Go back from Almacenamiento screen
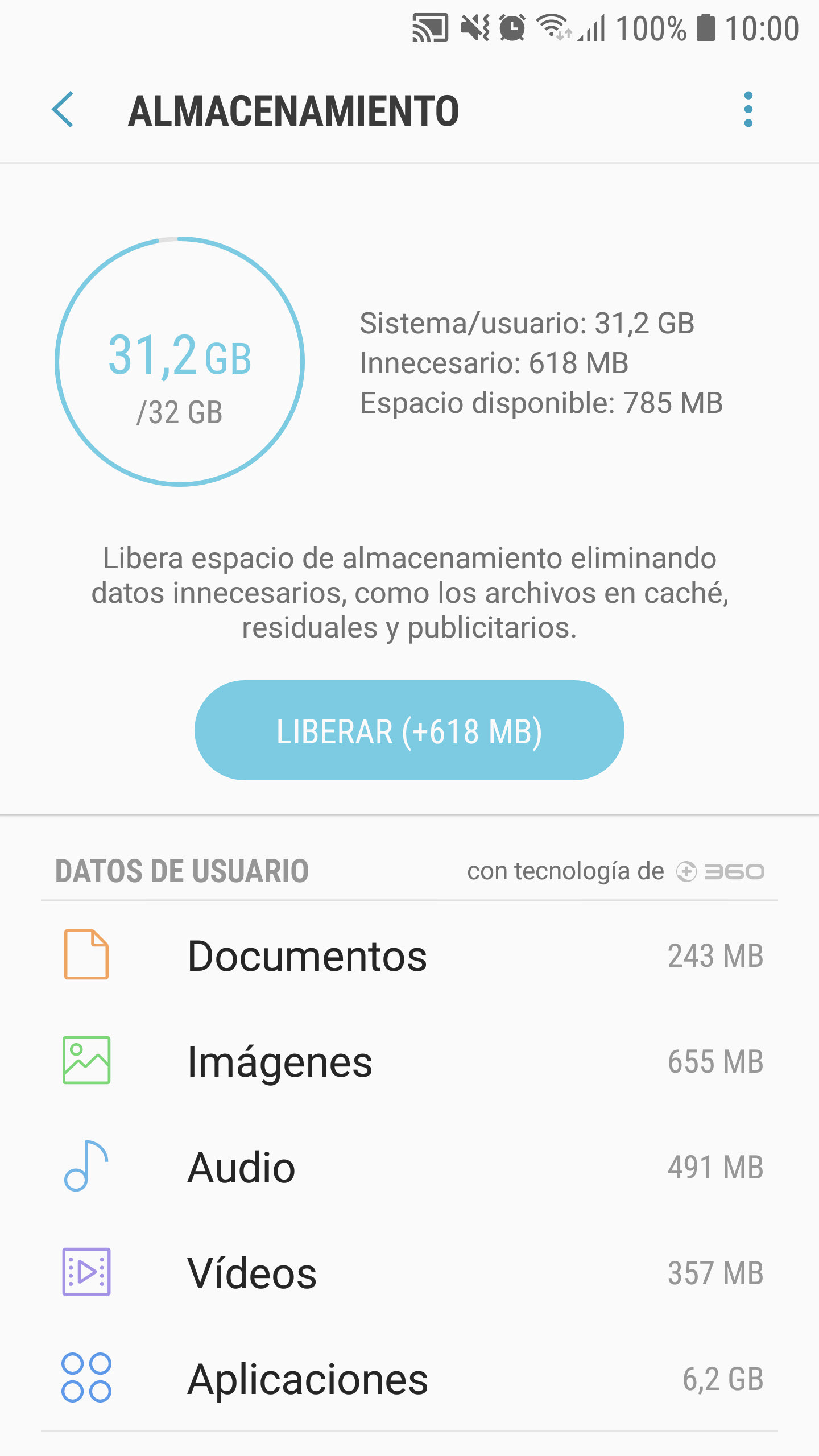 pyautogui.click(x=63, y=110)
